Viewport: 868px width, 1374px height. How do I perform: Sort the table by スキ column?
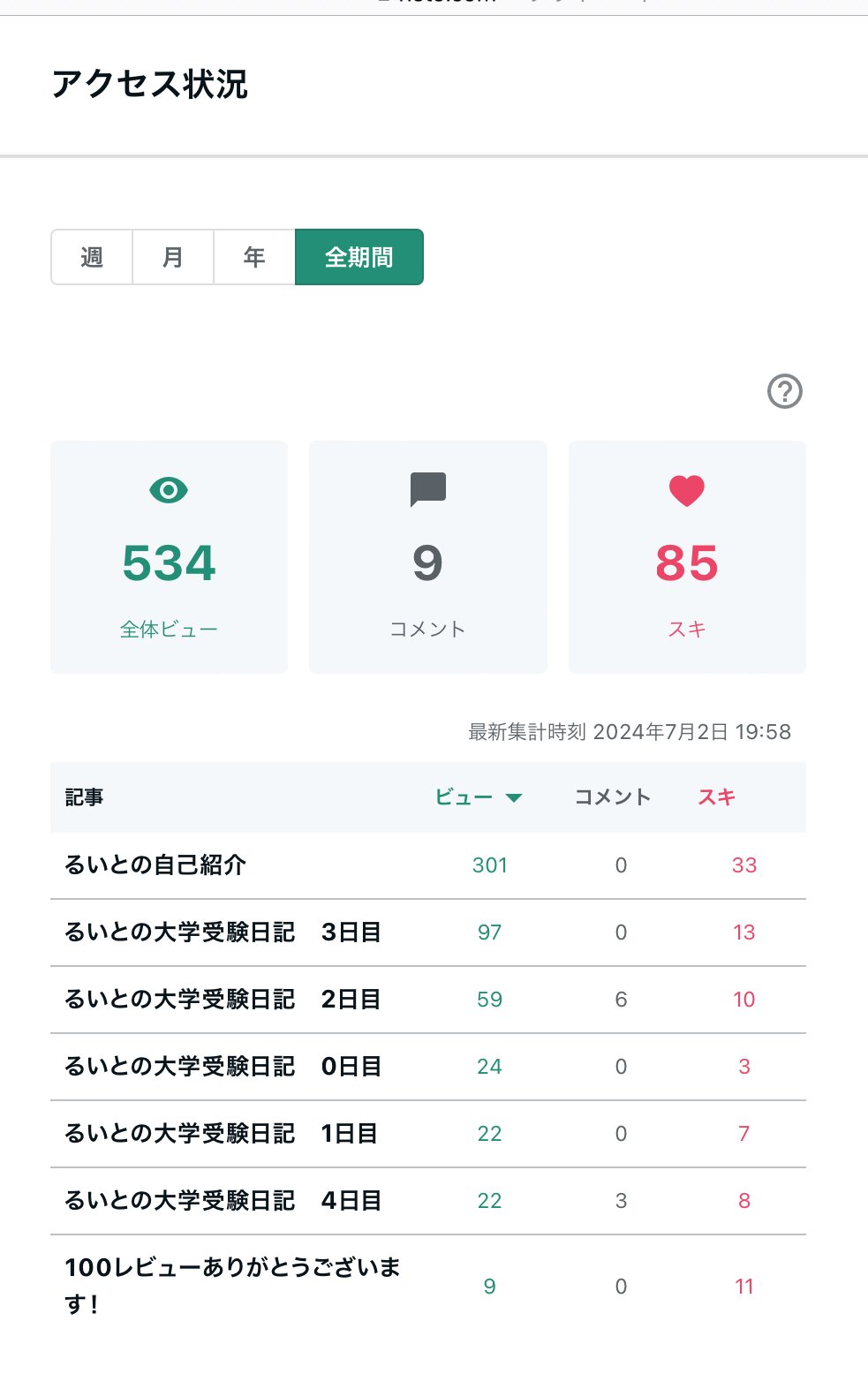[x=716, y=797]
